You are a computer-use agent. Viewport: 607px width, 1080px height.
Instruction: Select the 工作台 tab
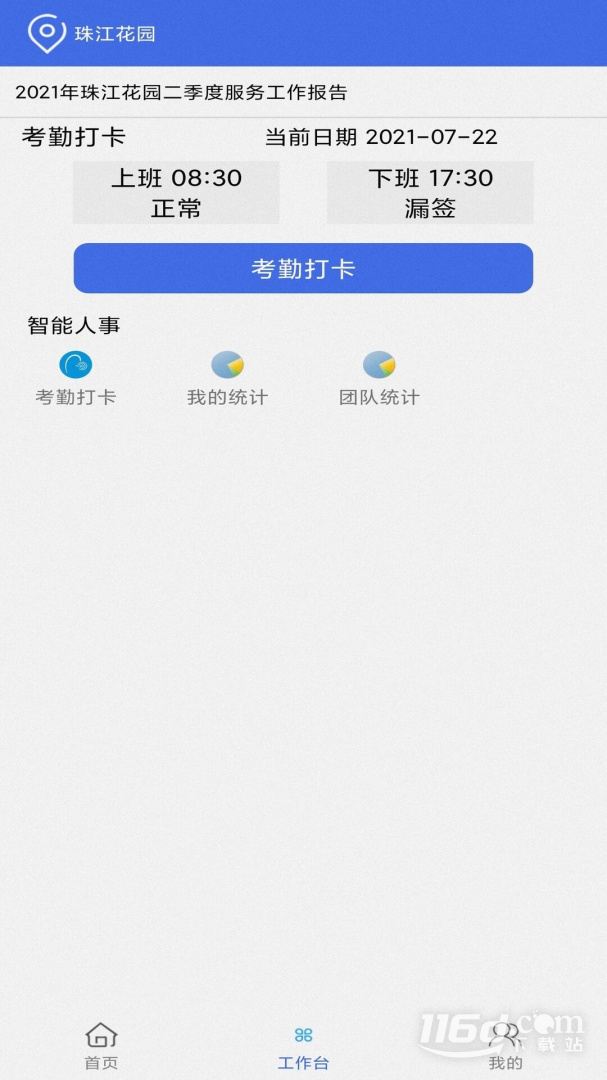303,1045
